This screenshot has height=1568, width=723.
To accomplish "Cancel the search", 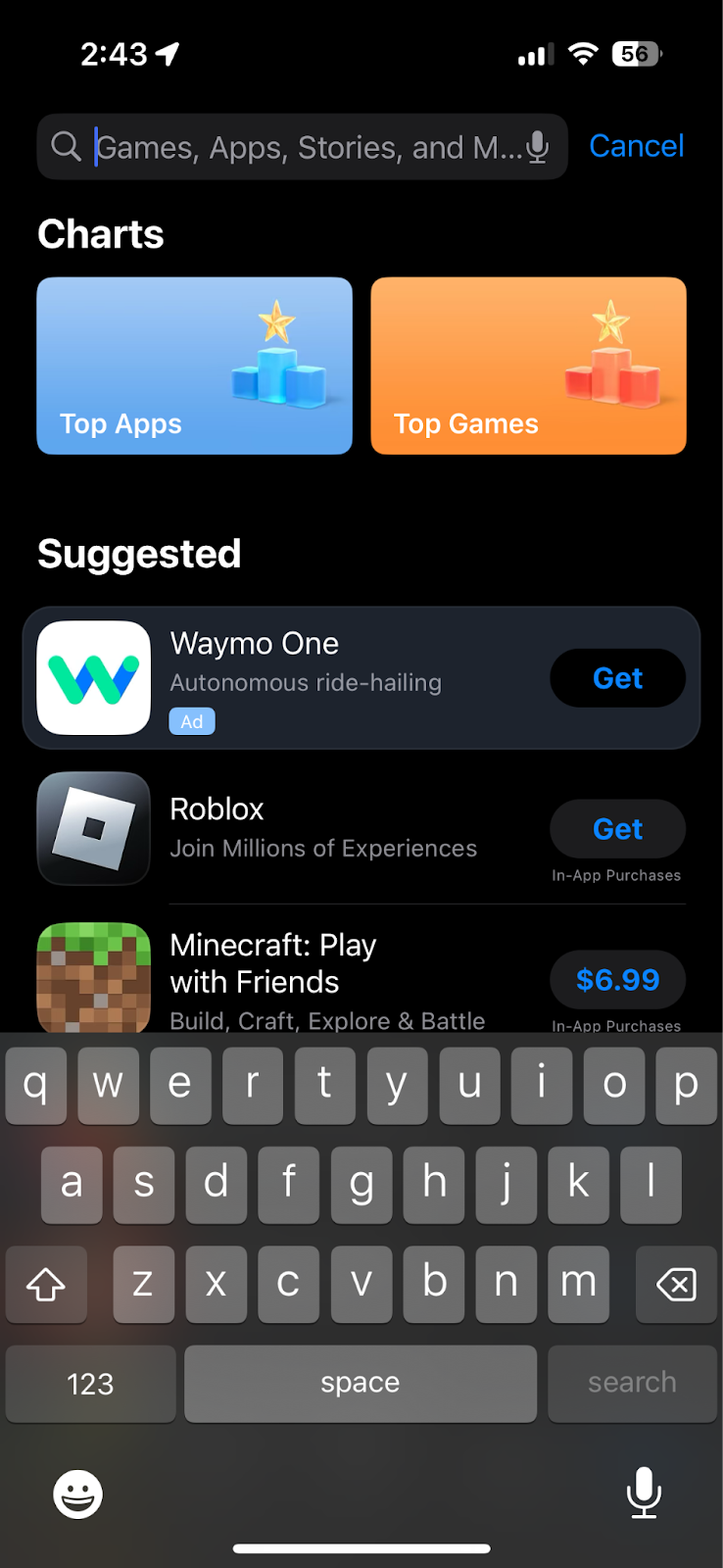I will click(x=636, y=146).
